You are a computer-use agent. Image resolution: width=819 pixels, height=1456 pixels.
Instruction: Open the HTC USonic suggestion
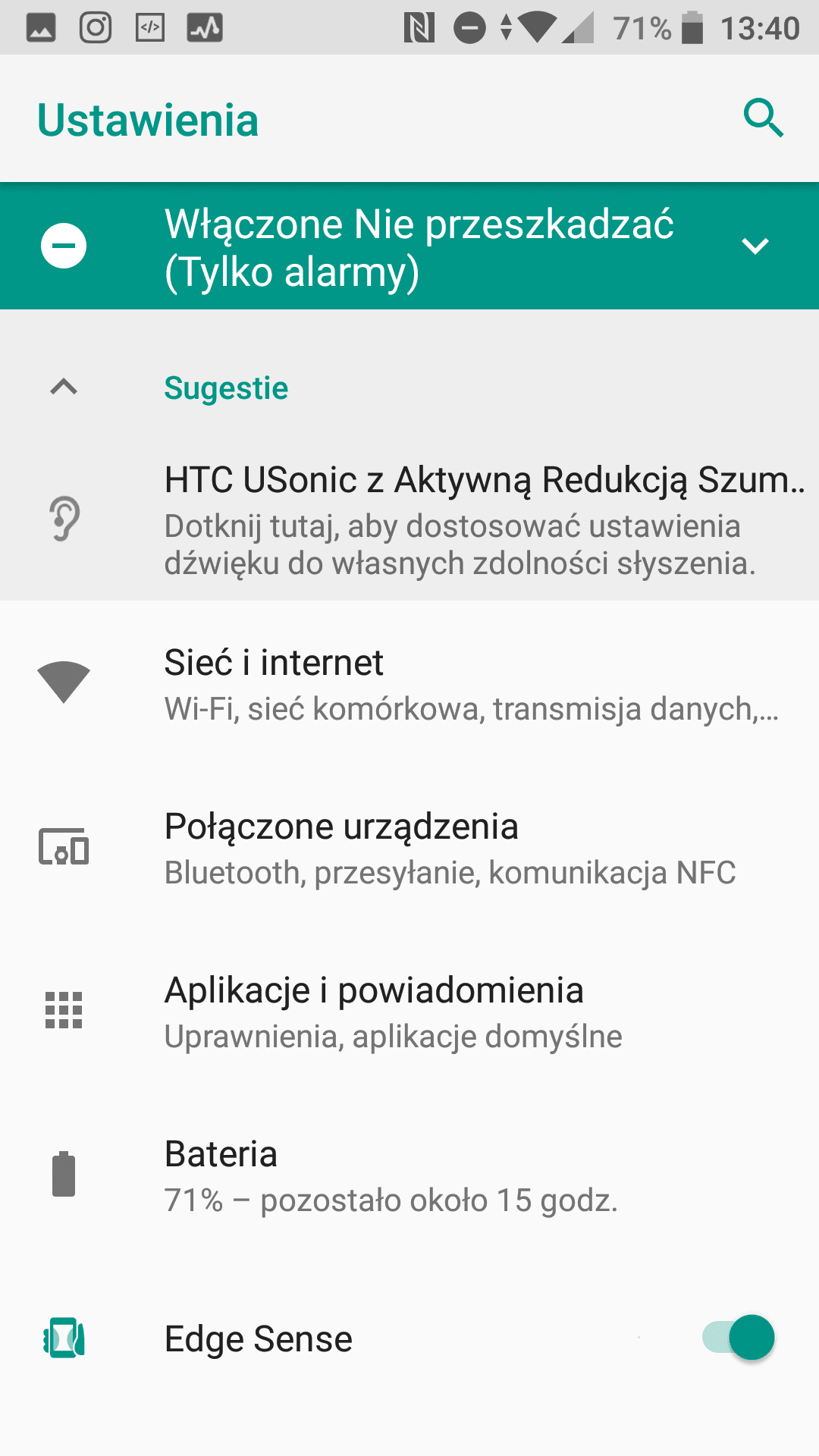(409, 522)
